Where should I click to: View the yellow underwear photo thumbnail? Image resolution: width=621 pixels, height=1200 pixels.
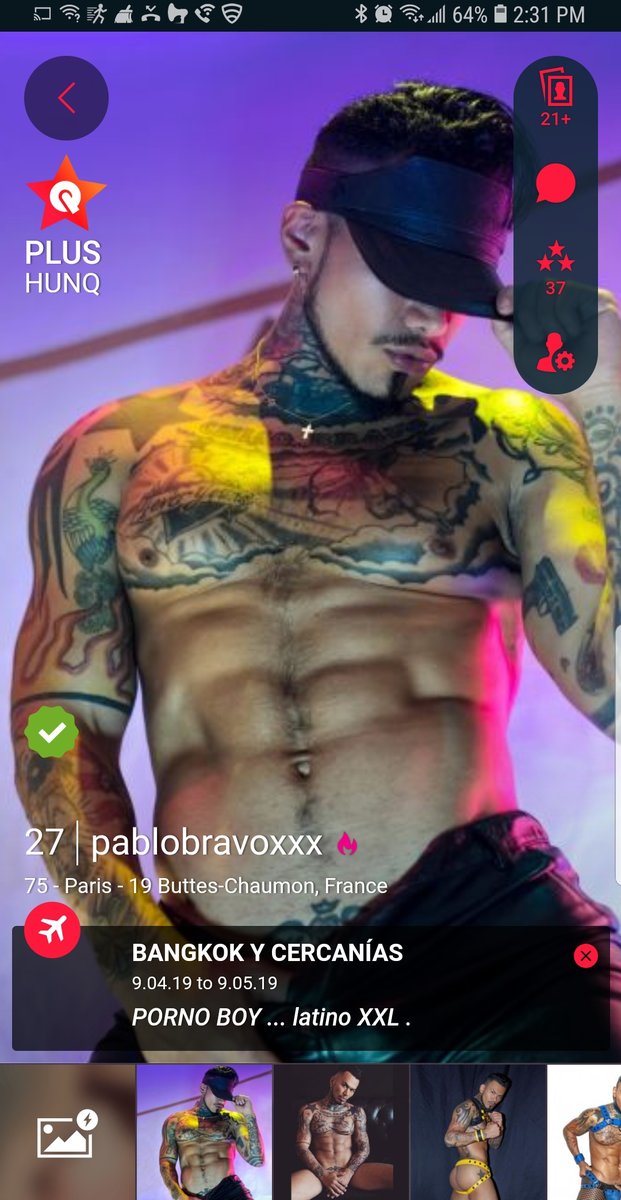[478, 1133]
